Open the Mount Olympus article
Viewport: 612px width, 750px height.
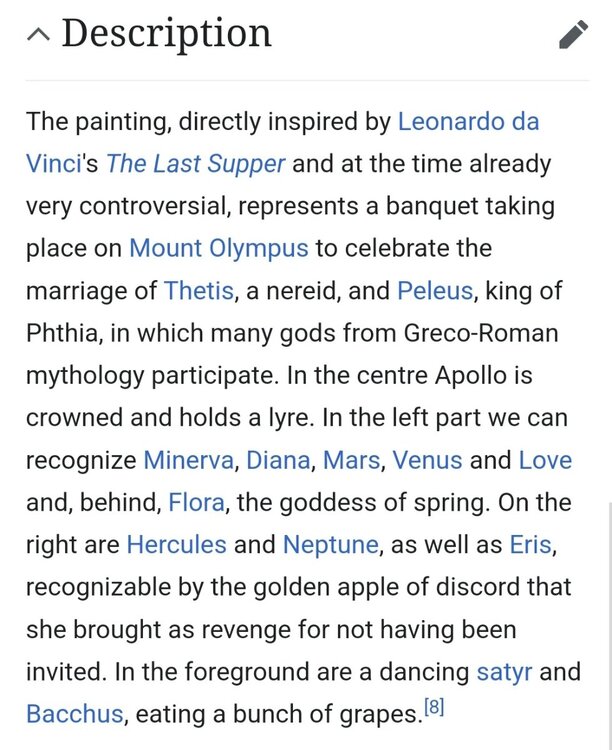tap(220, 248)
